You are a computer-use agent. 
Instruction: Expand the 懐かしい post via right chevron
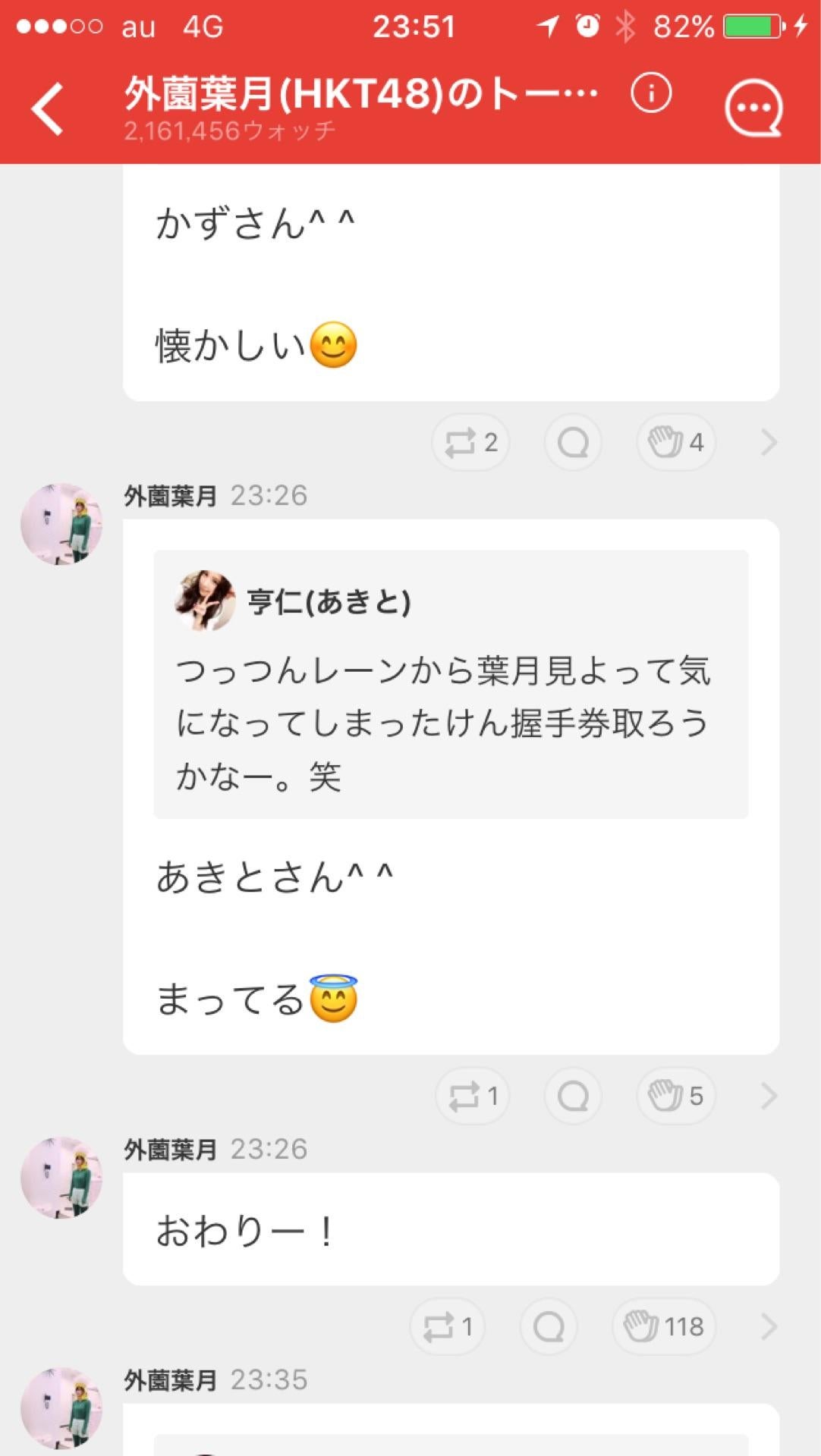tap(770, 442)
